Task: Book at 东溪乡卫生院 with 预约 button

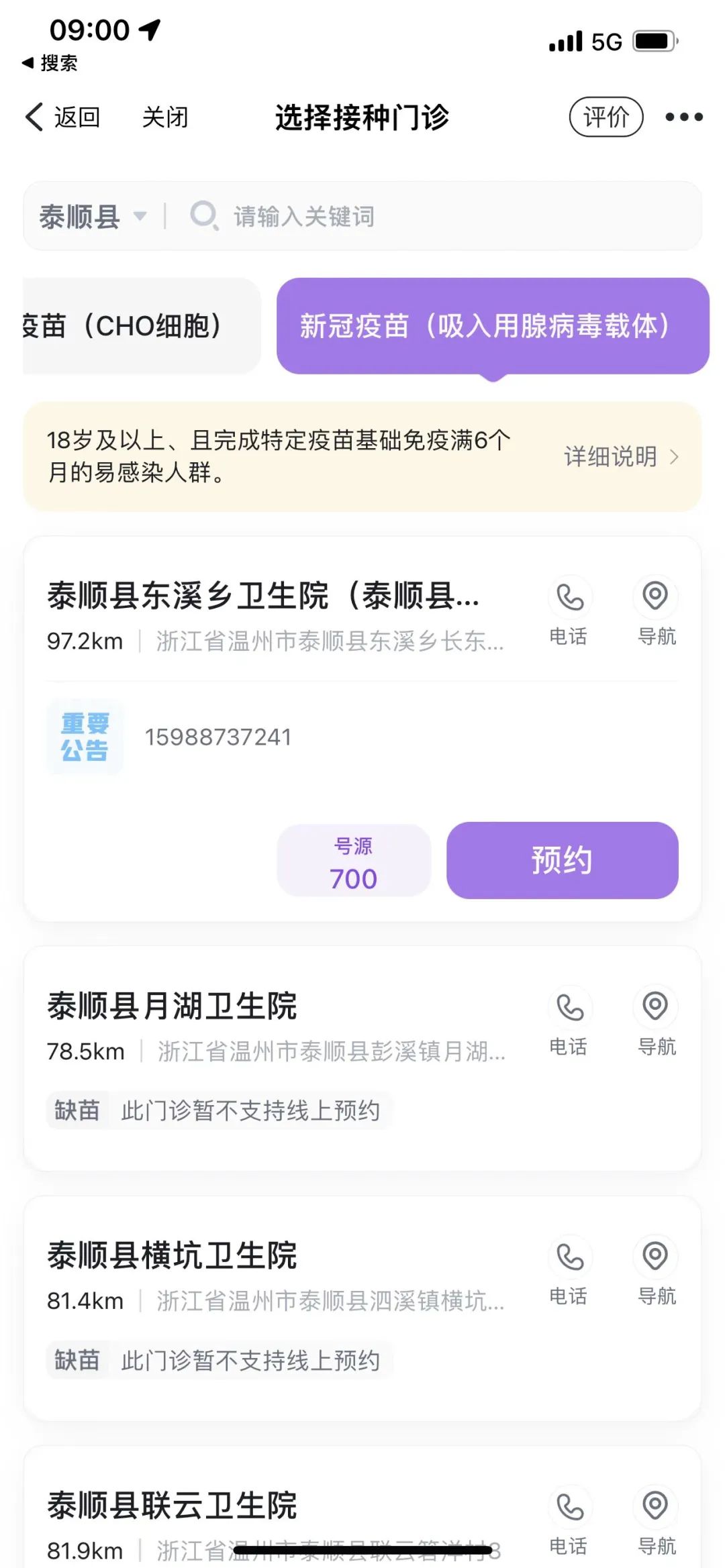Action: [x=563, y=860]
